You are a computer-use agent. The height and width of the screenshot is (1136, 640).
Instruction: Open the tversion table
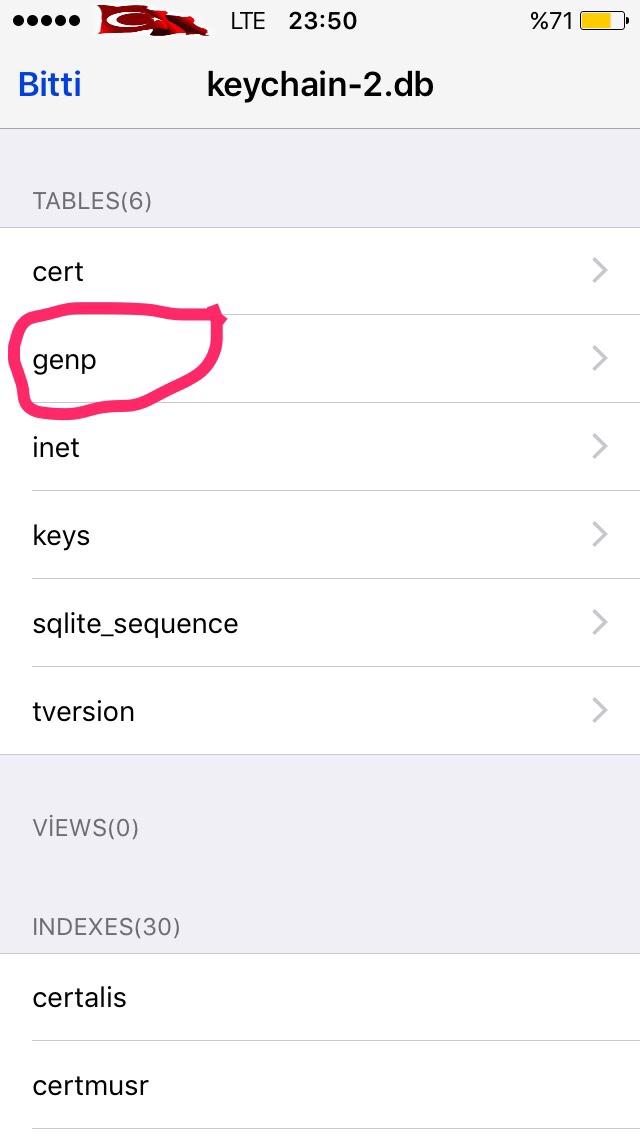320,711
